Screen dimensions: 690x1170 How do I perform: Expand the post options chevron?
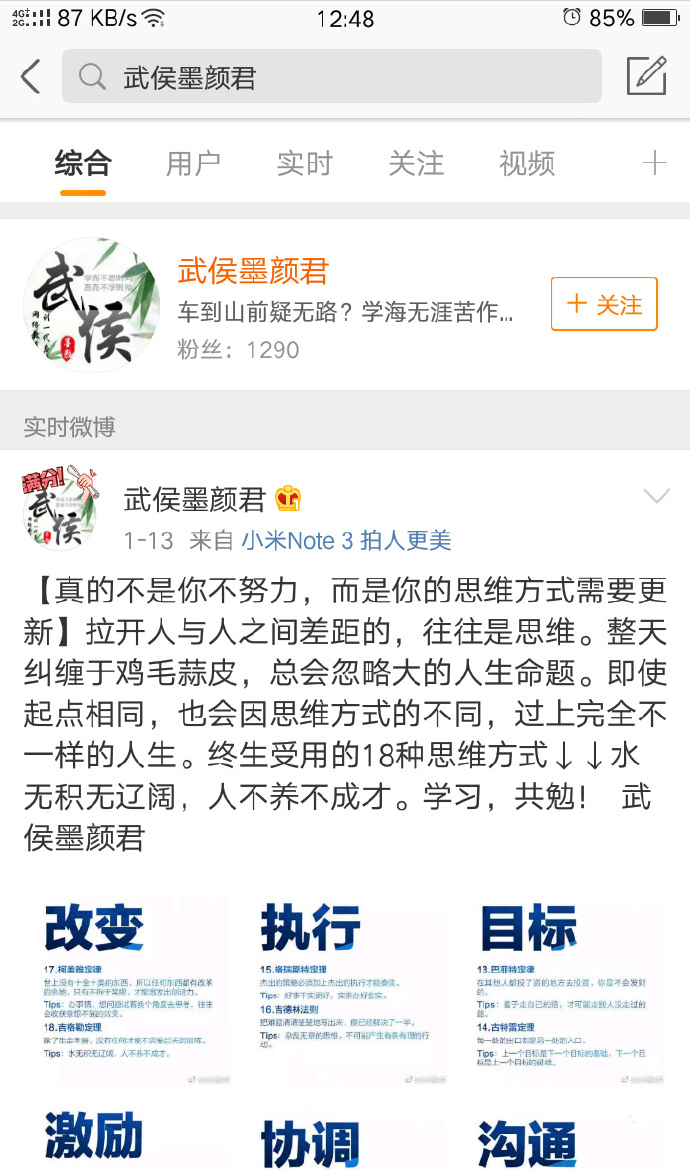[x=656, y=496]
